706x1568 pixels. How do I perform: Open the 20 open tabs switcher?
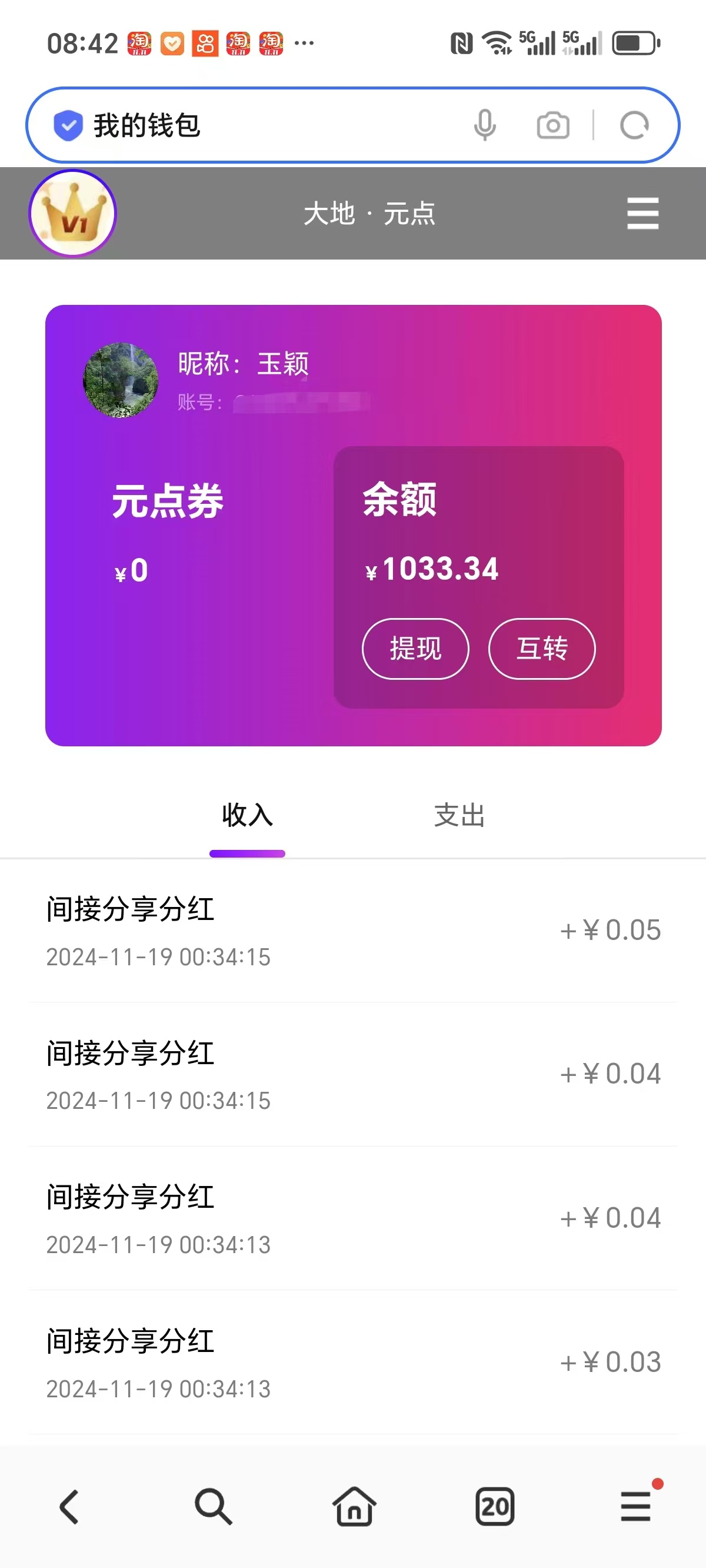[495, 1507]
